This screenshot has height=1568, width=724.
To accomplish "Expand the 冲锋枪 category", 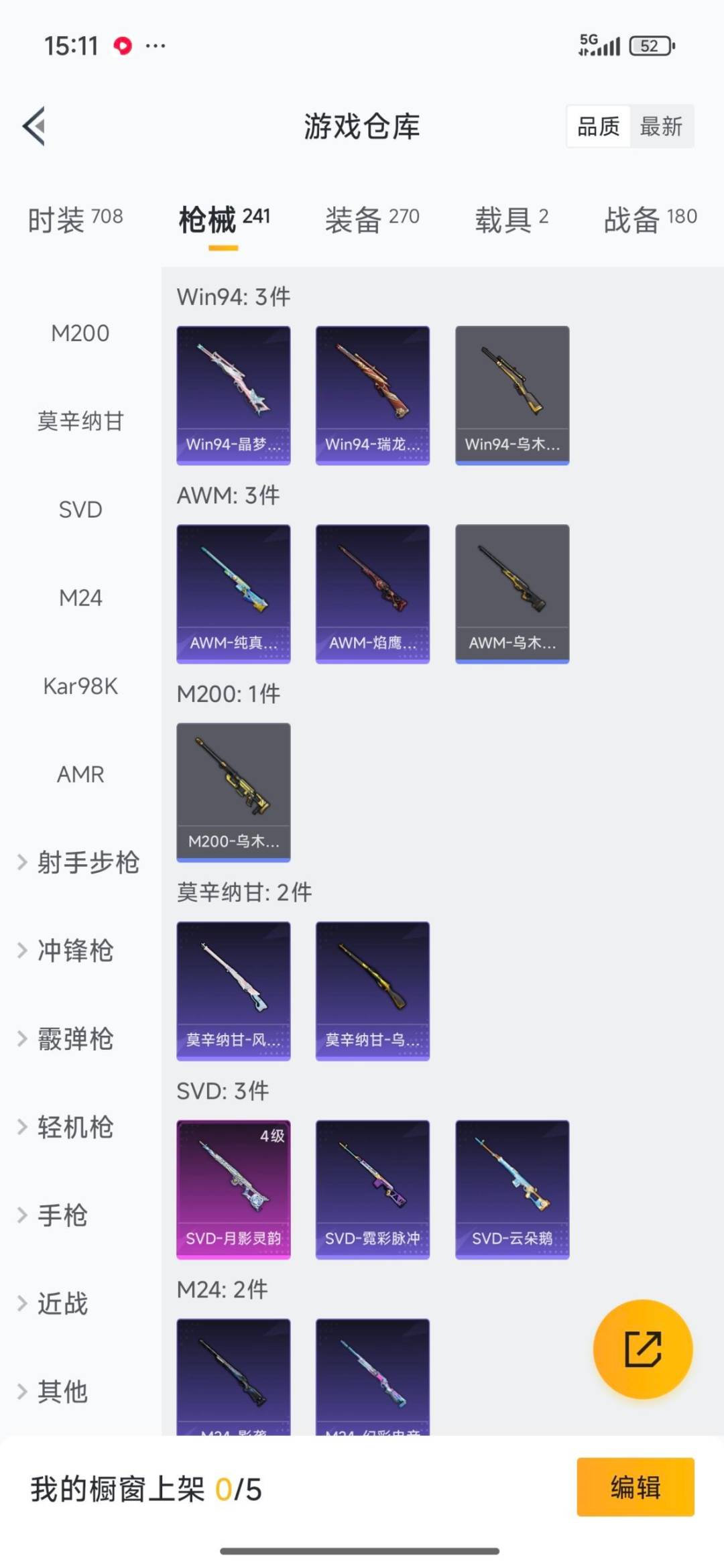I will (67, 951).
